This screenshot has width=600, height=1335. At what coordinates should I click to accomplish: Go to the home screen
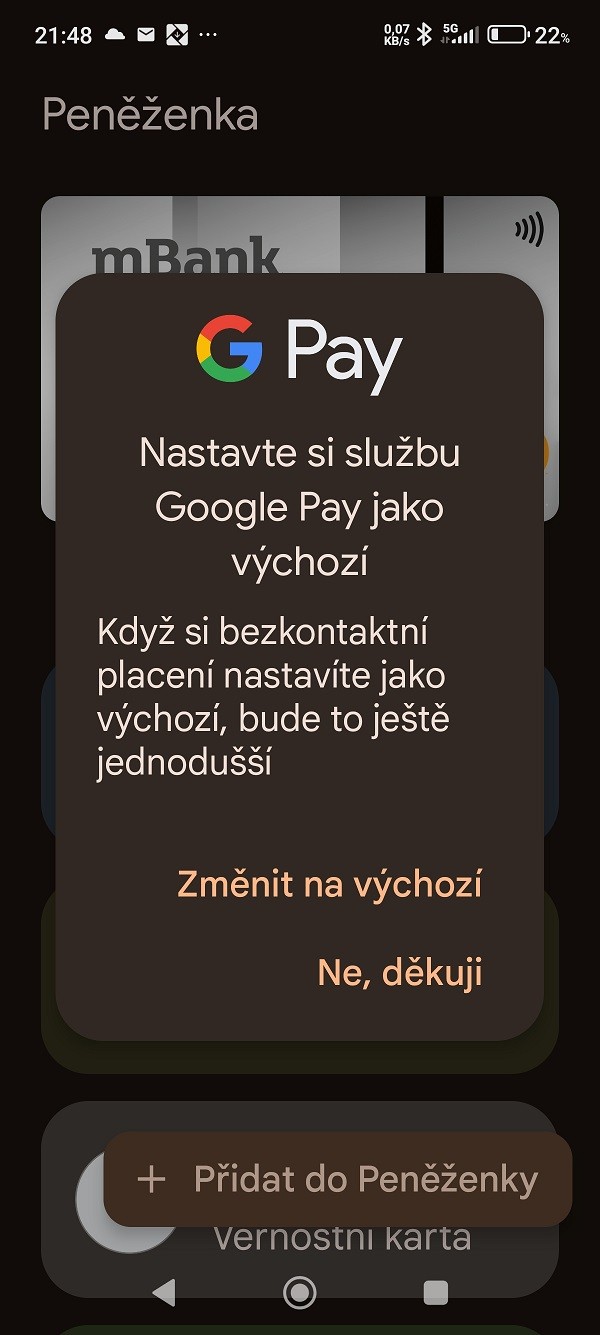click(300, 1293)
